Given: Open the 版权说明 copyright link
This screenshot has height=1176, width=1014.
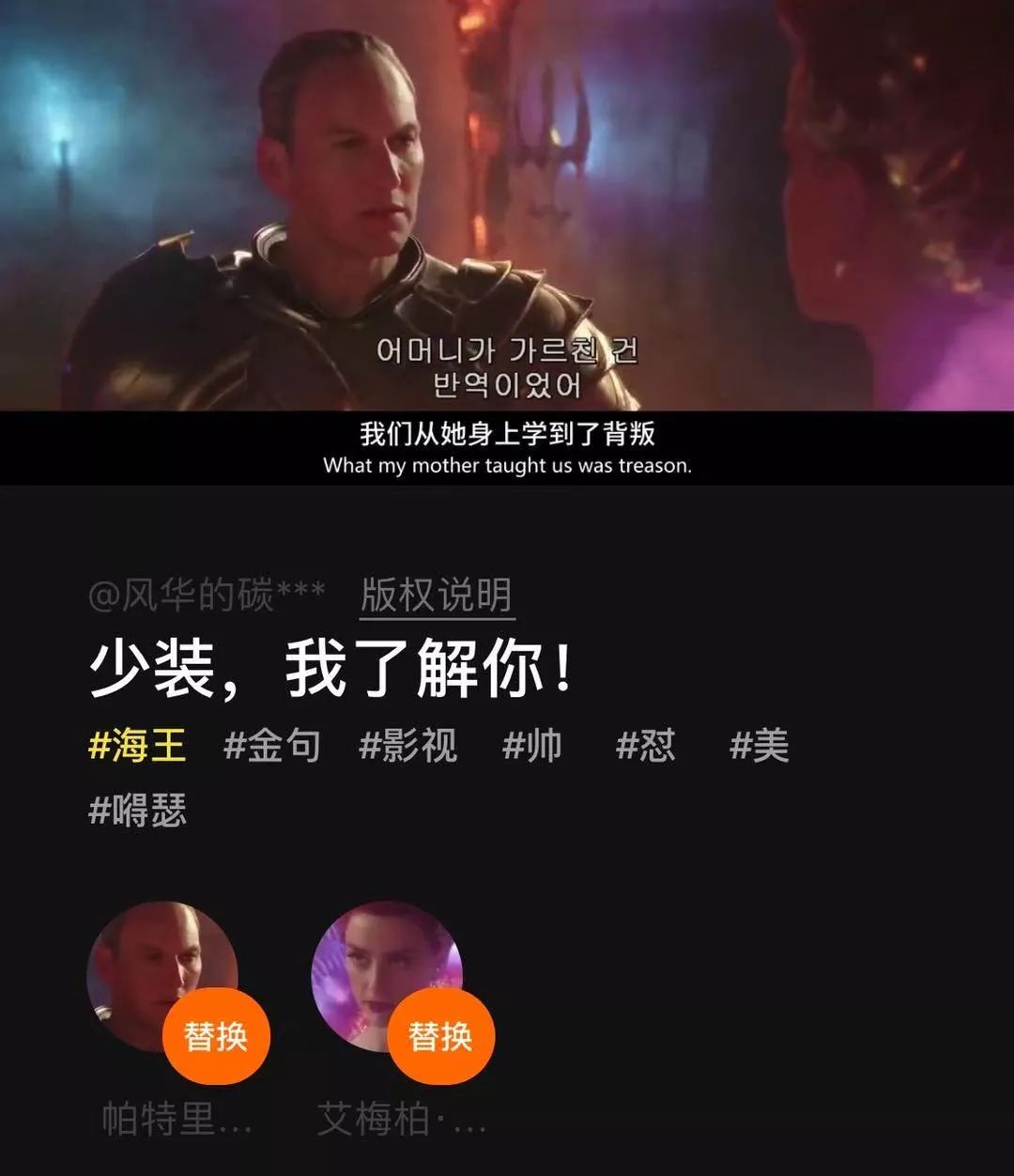Looking at the screenshot, I should pyautogui.click(x=437, y=596).
